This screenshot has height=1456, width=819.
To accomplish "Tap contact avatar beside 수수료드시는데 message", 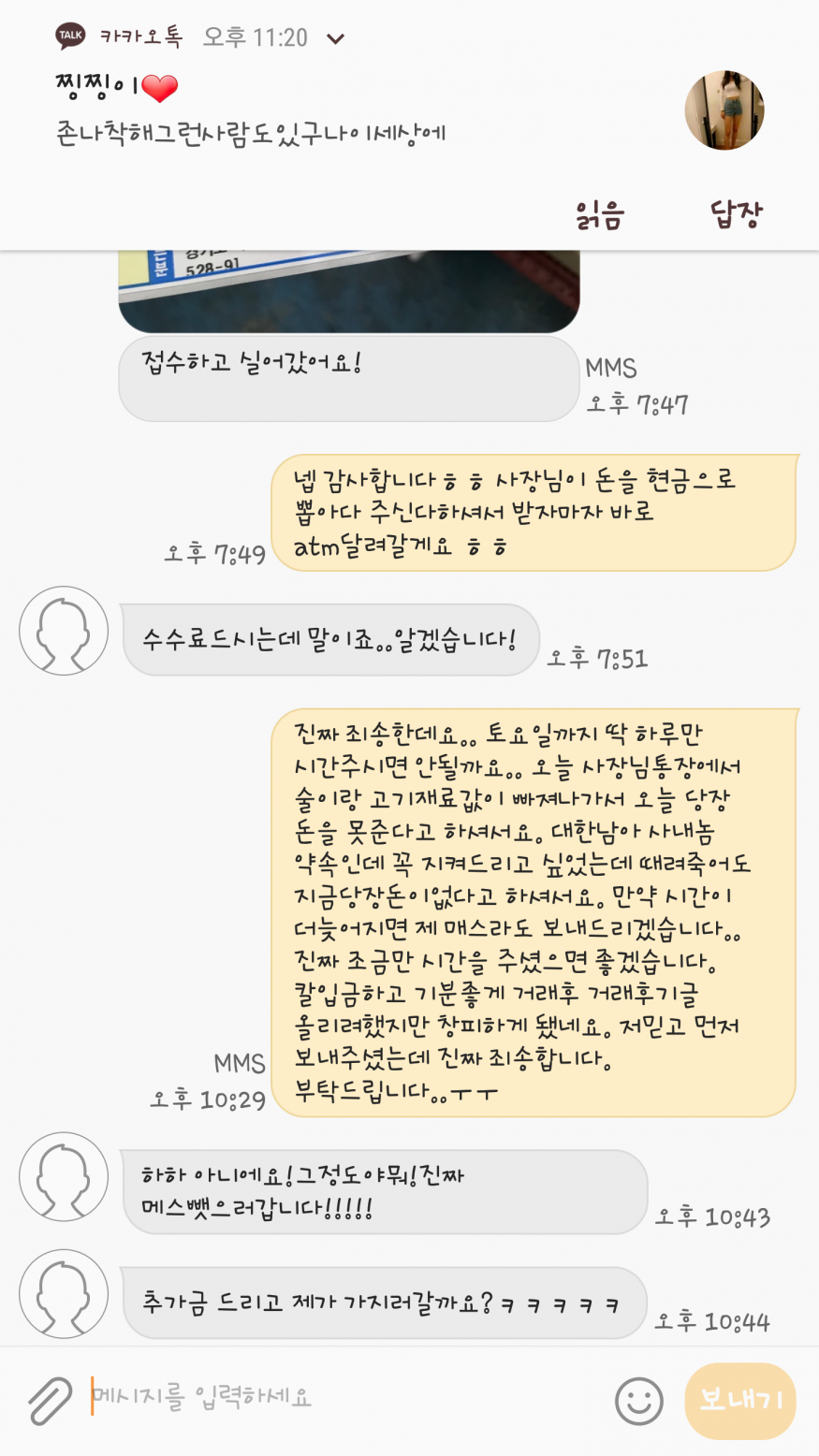I will coord(64,631).
